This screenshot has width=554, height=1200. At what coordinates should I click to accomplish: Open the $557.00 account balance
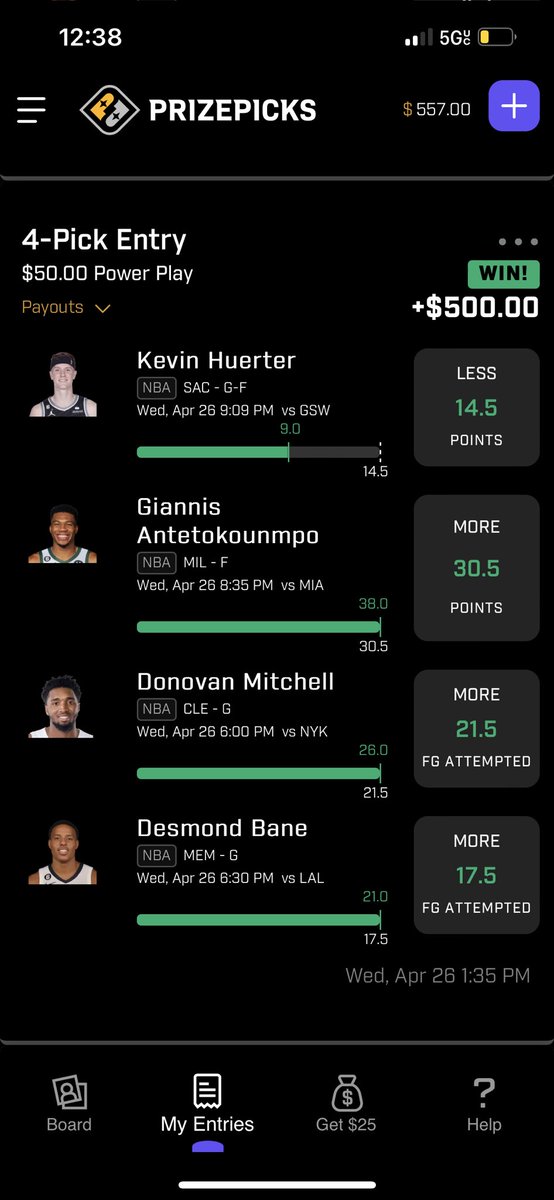coord(437,109)
